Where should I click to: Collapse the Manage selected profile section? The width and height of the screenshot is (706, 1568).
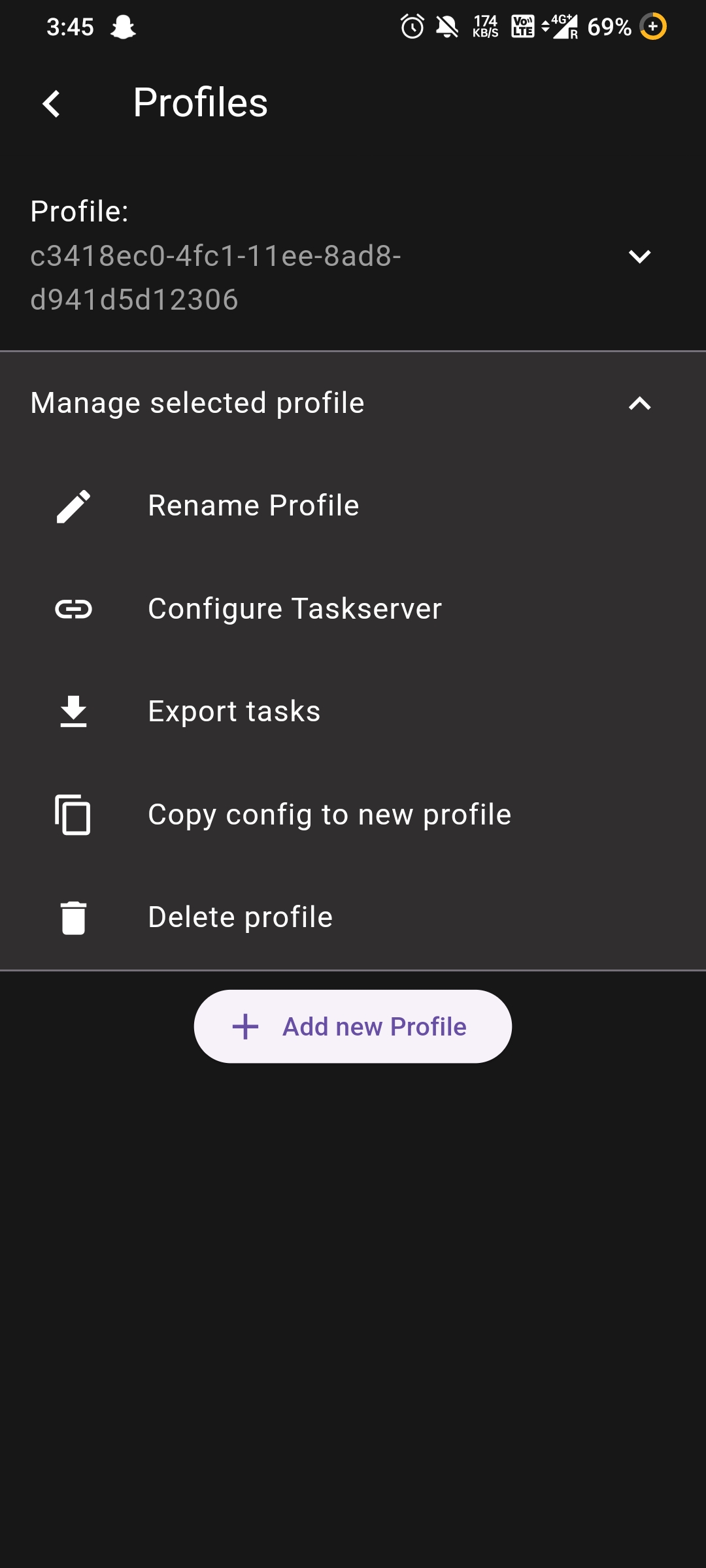(x=640, y=404)
